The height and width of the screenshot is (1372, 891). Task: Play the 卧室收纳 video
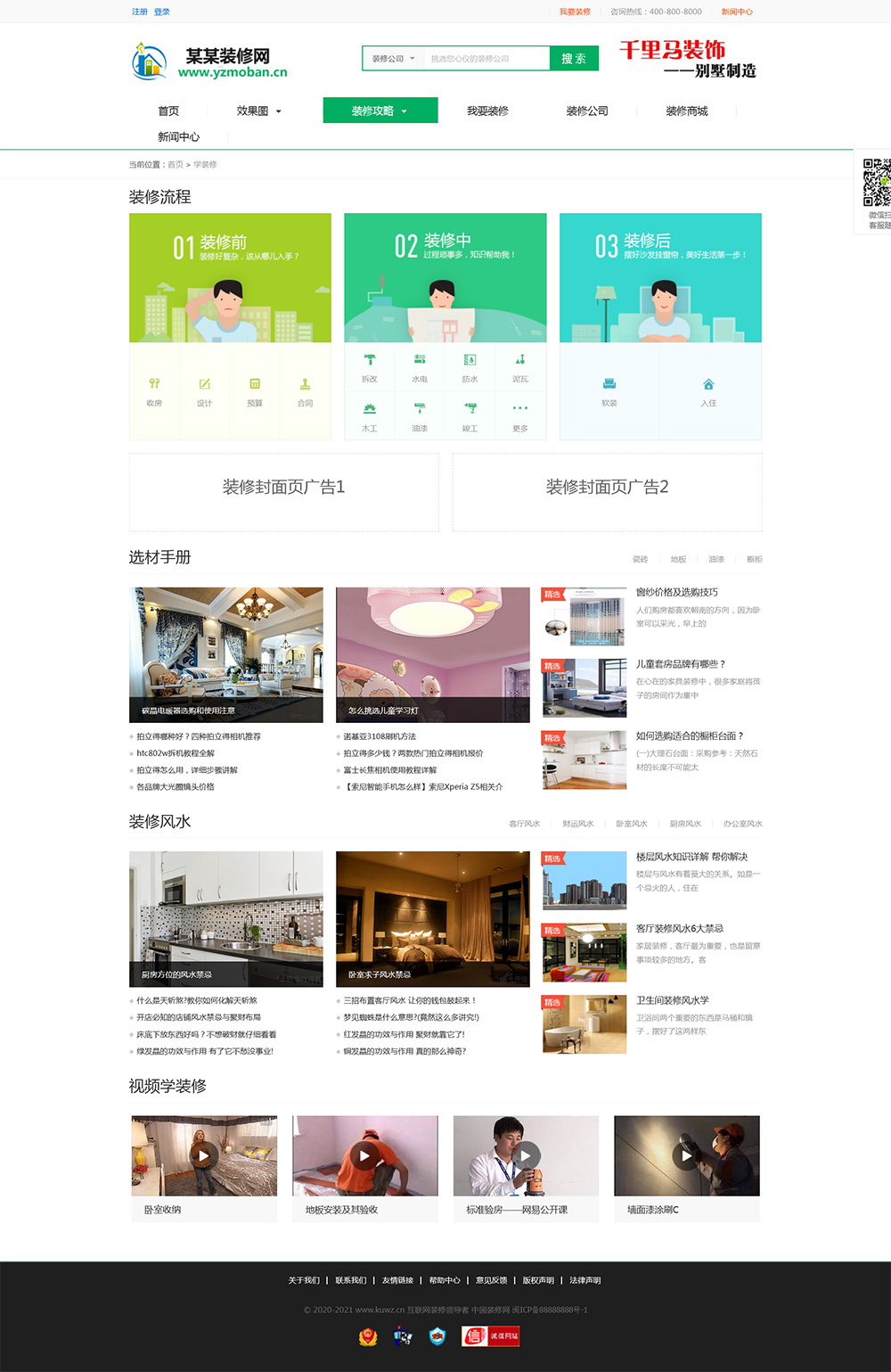[204, 1155]
